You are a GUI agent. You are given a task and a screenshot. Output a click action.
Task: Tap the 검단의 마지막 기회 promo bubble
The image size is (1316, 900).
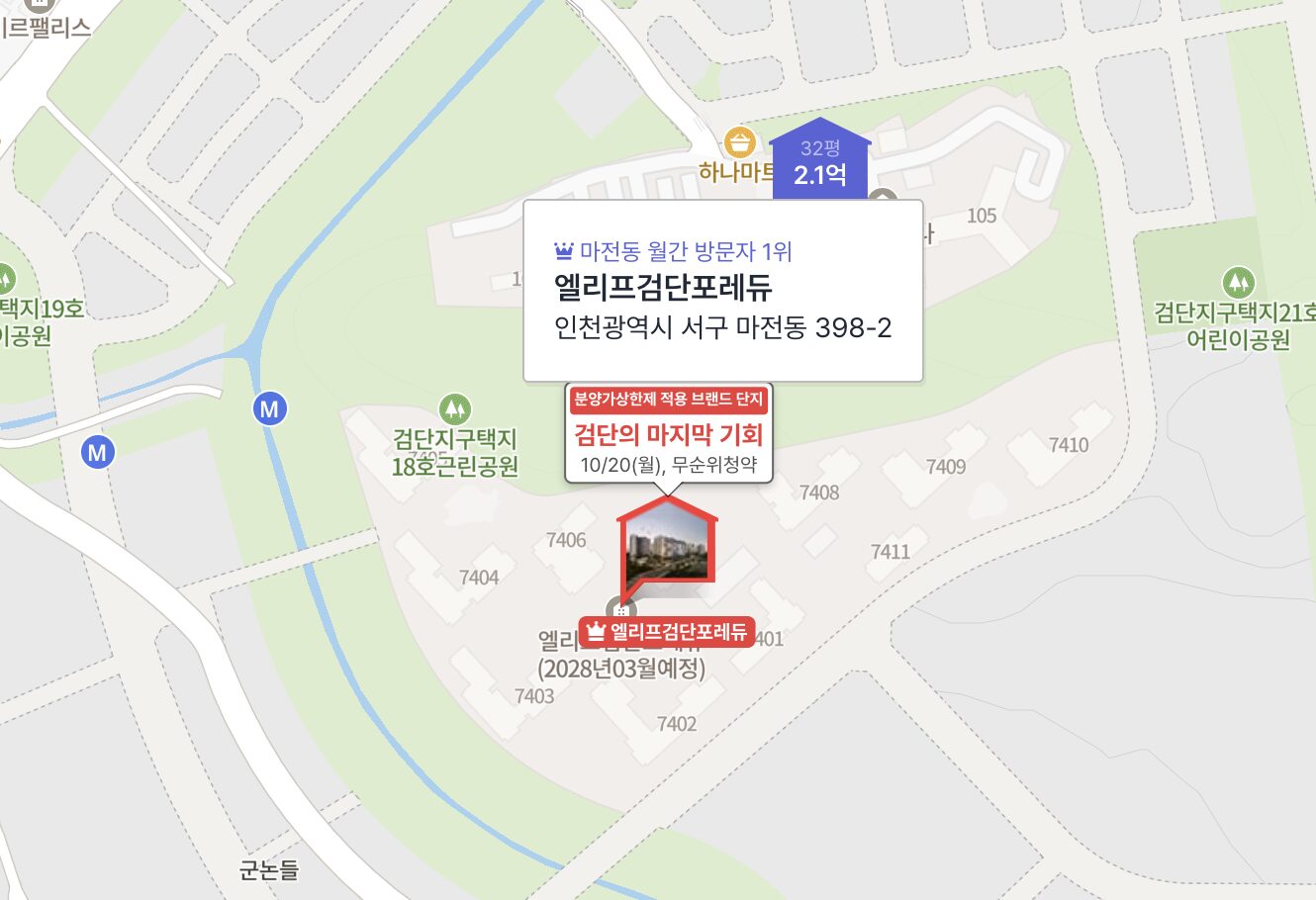[668, 433]
